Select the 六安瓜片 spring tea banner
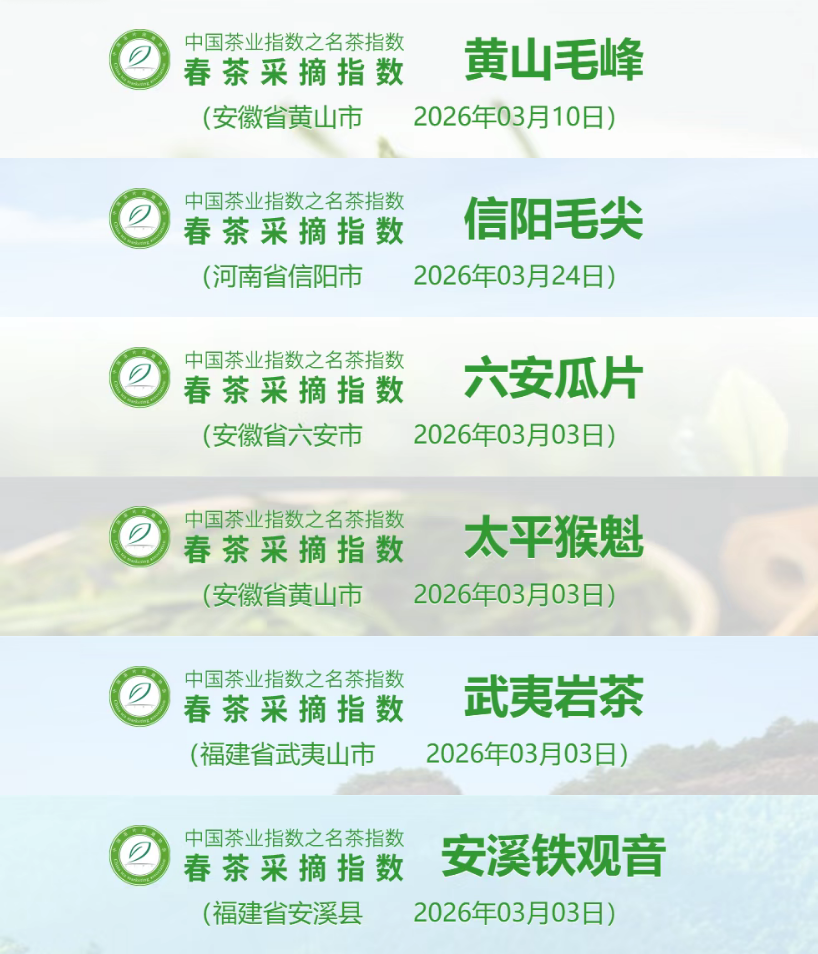 click(x=409, y=397)
